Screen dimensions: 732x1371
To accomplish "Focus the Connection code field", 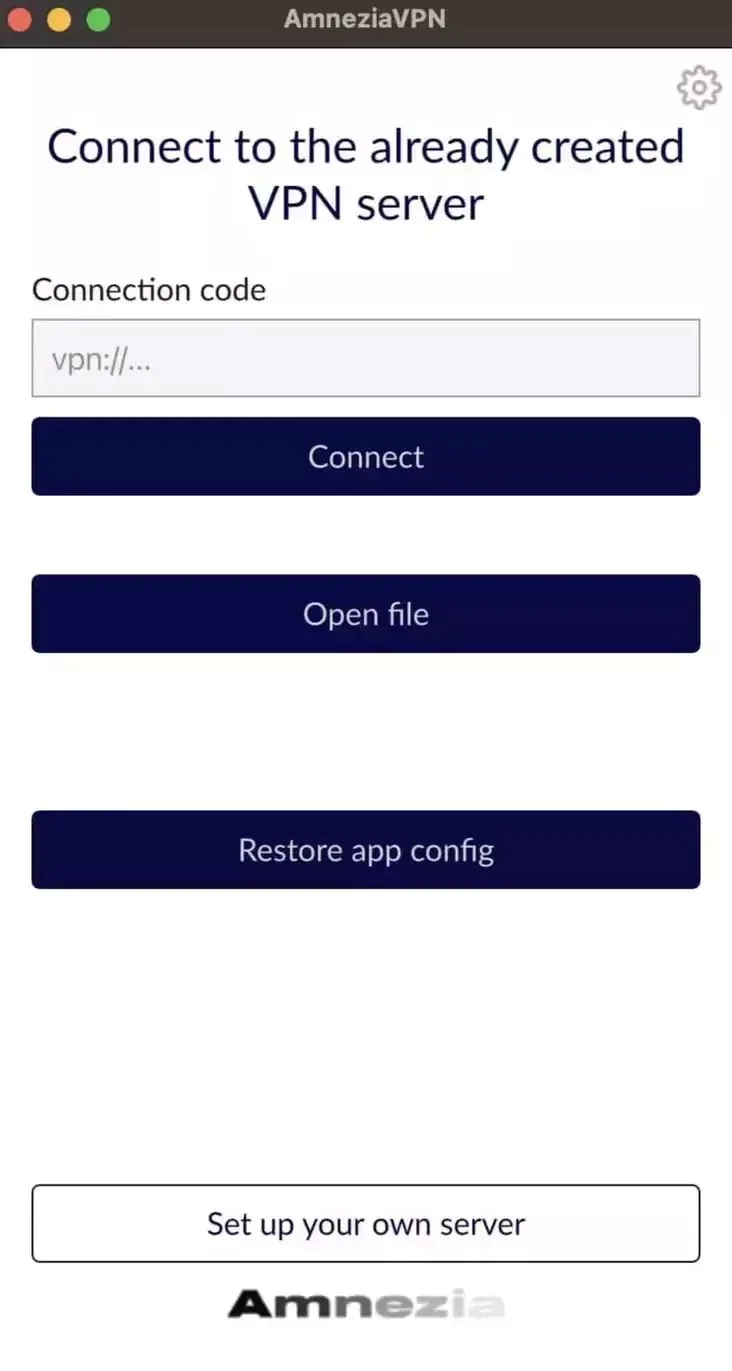I will coord(366,358).
